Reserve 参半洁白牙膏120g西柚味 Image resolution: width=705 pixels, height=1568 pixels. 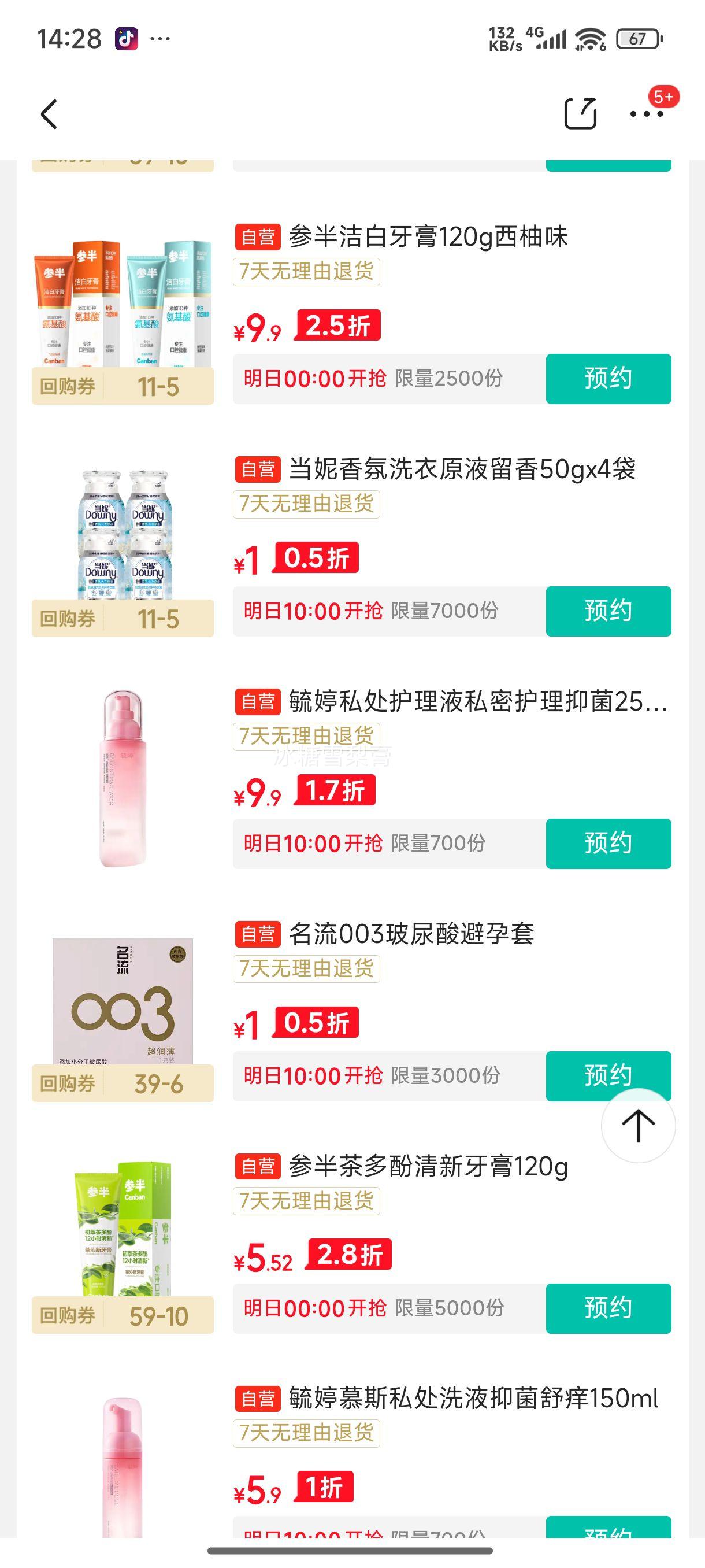(x=608, y=379)
